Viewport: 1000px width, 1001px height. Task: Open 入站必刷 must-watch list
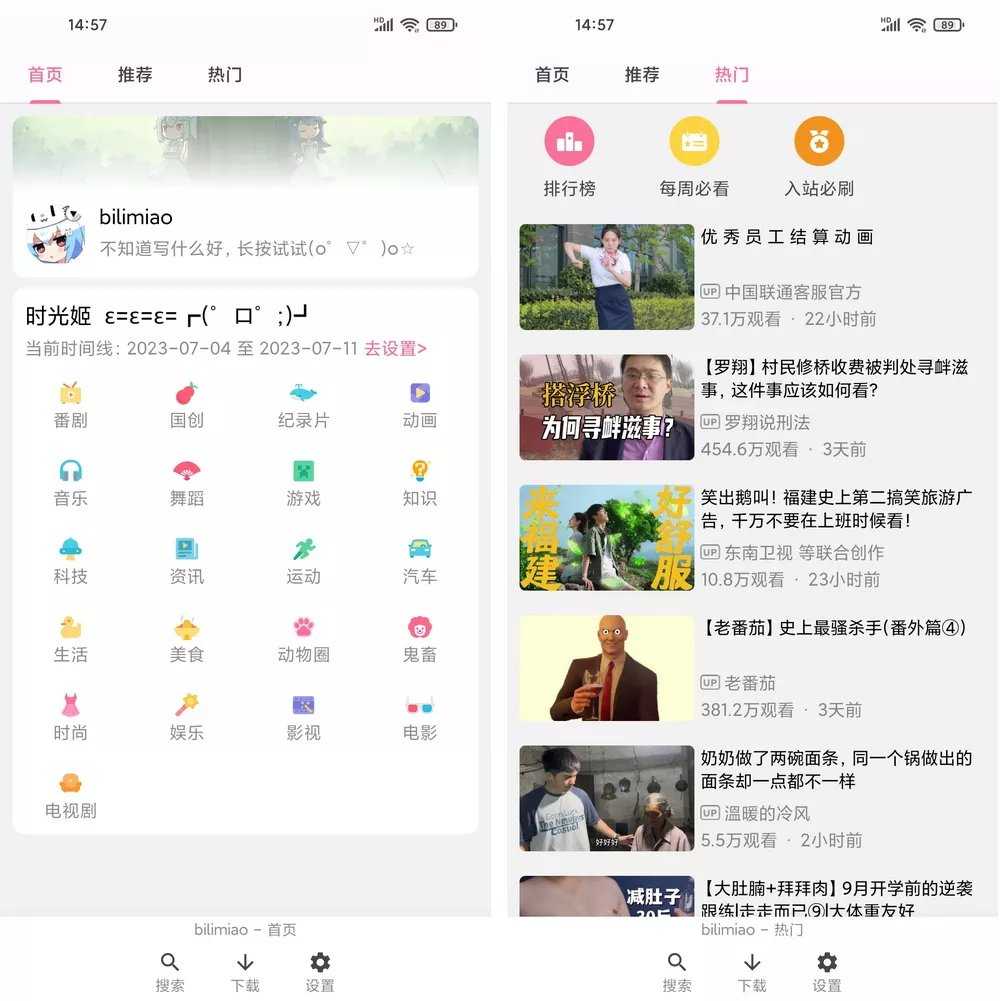click(x=819, y=157)
